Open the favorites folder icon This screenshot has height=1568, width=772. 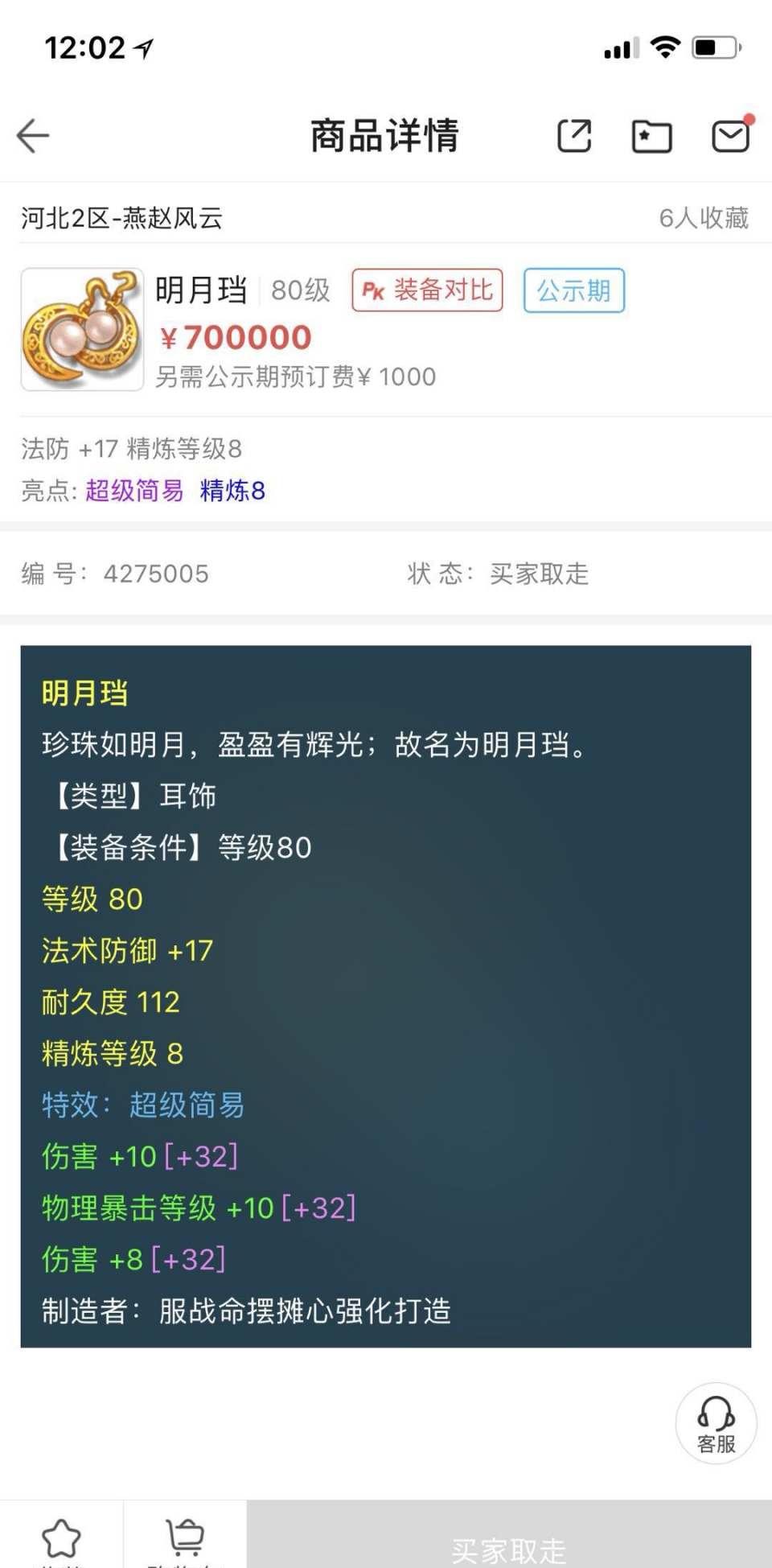coord(651,135)
